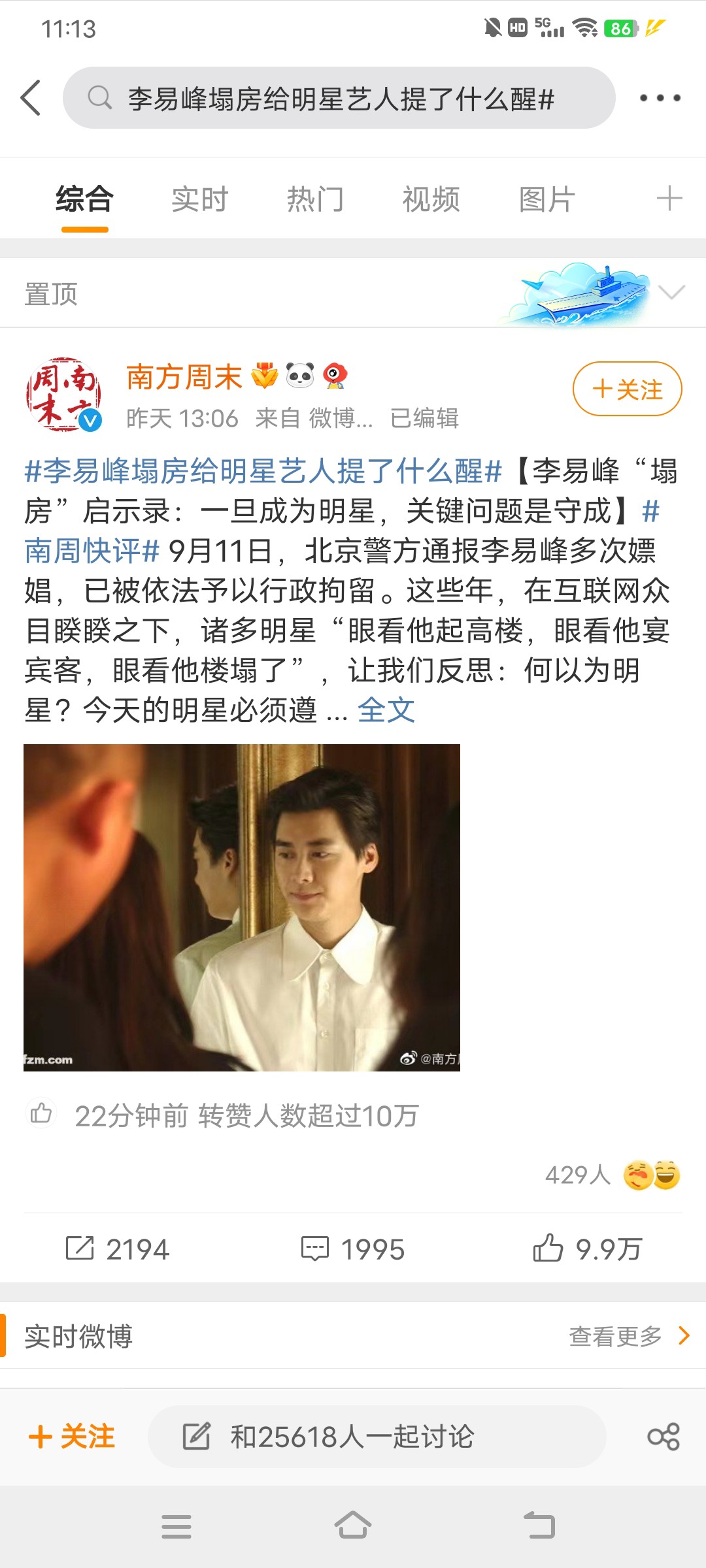Repost the post showing 2194 reposts

pyautogui.click(x=118, y=1249)
